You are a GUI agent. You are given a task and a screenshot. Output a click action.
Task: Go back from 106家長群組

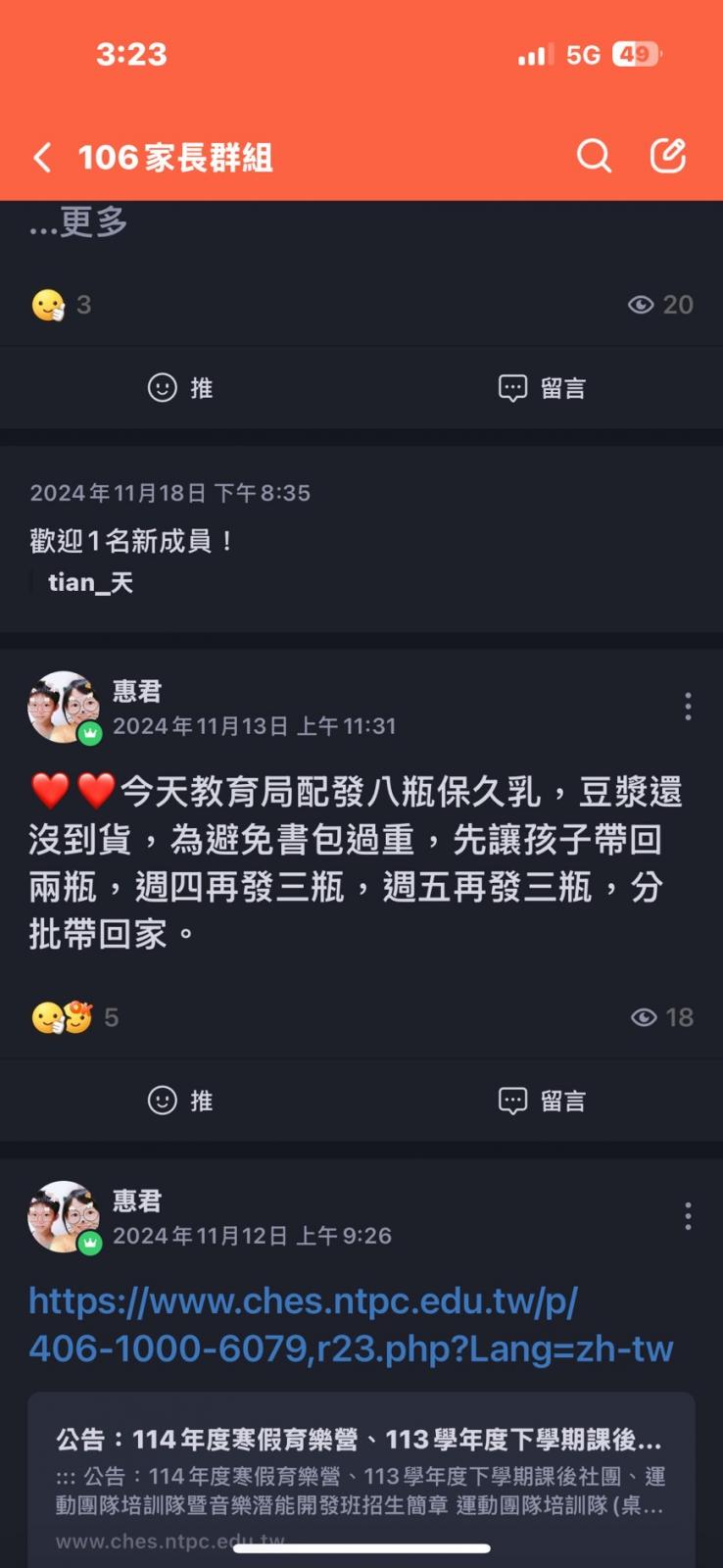pyautogui.click(x=42, y=157)
